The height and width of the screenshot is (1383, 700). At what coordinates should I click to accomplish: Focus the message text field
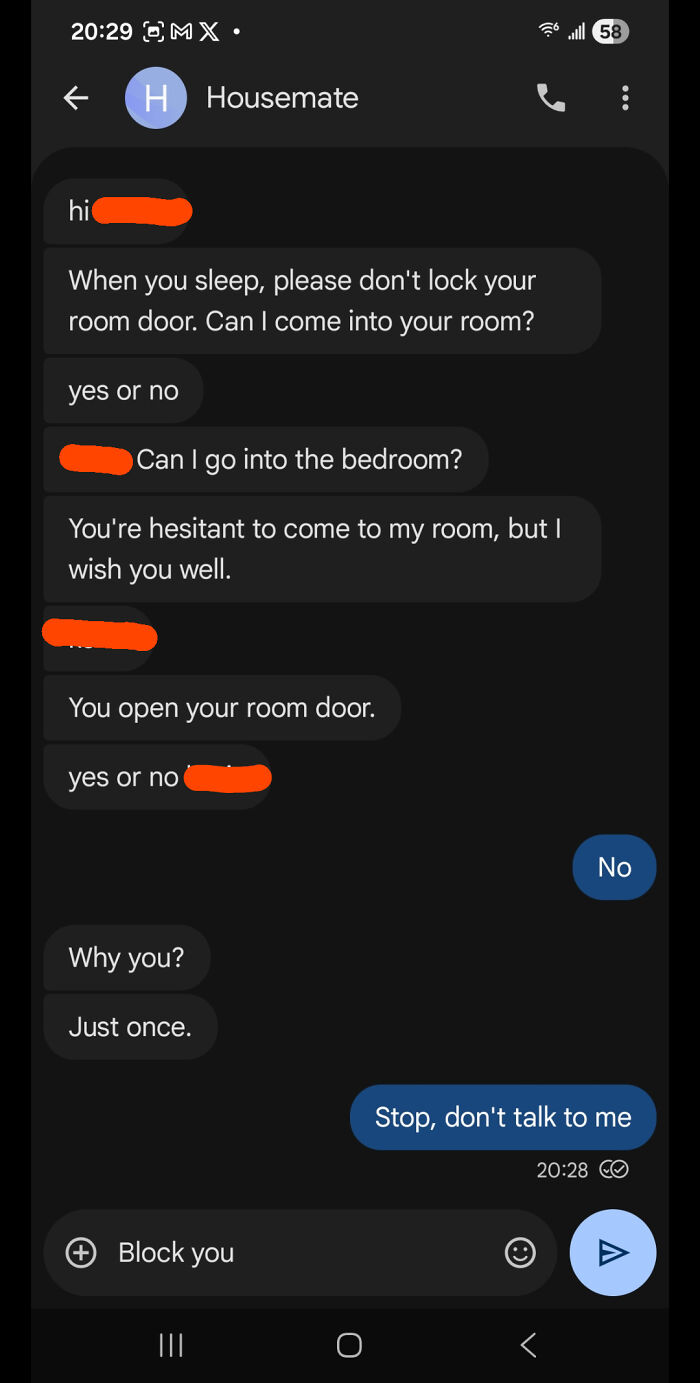coord(300,1252)
